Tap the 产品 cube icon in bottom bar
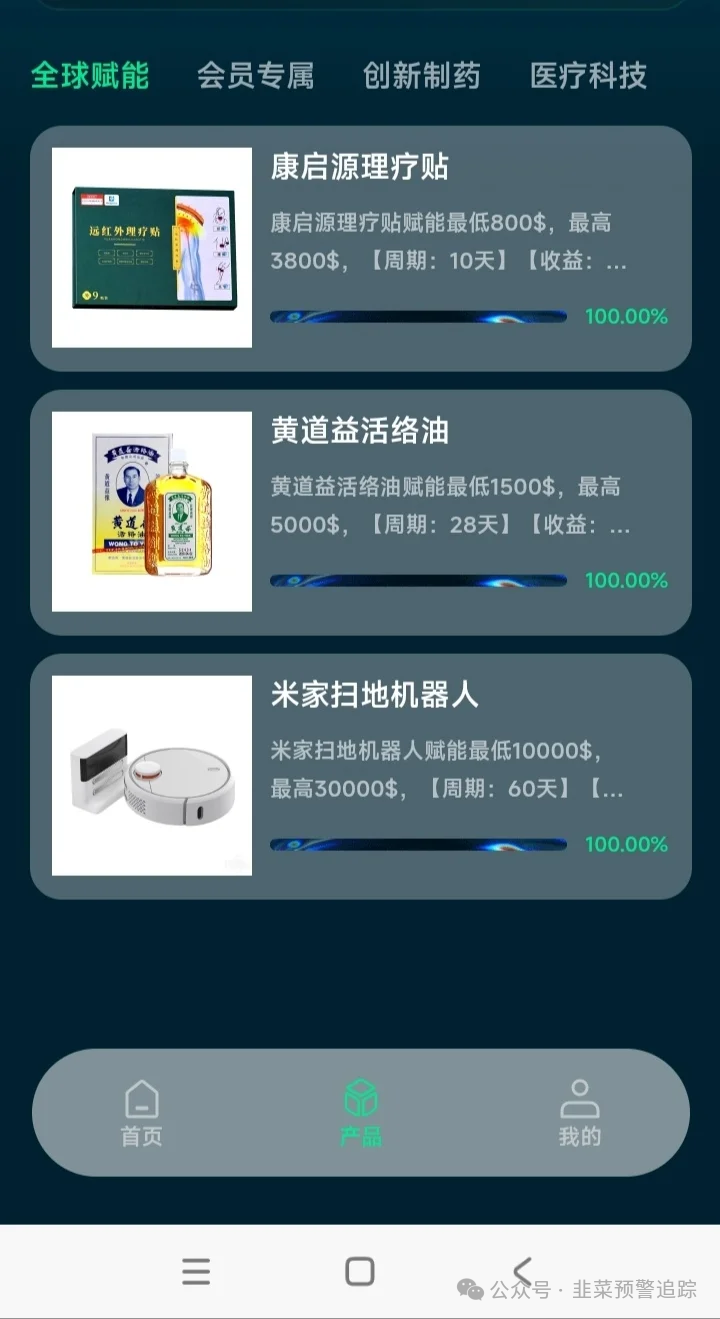 tap(358, 1095)
